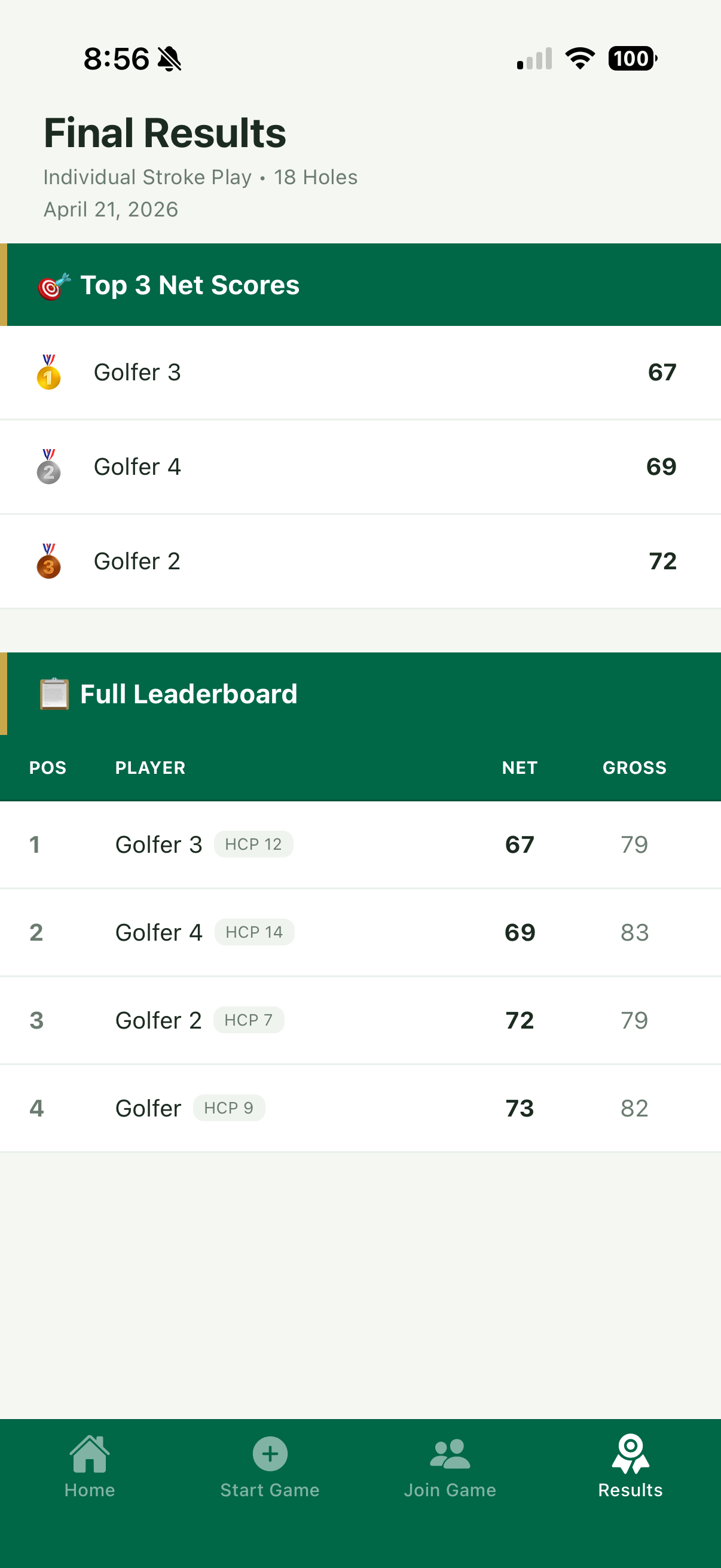Tap the NET column header
721x1568 pixels.
point(520,768)
